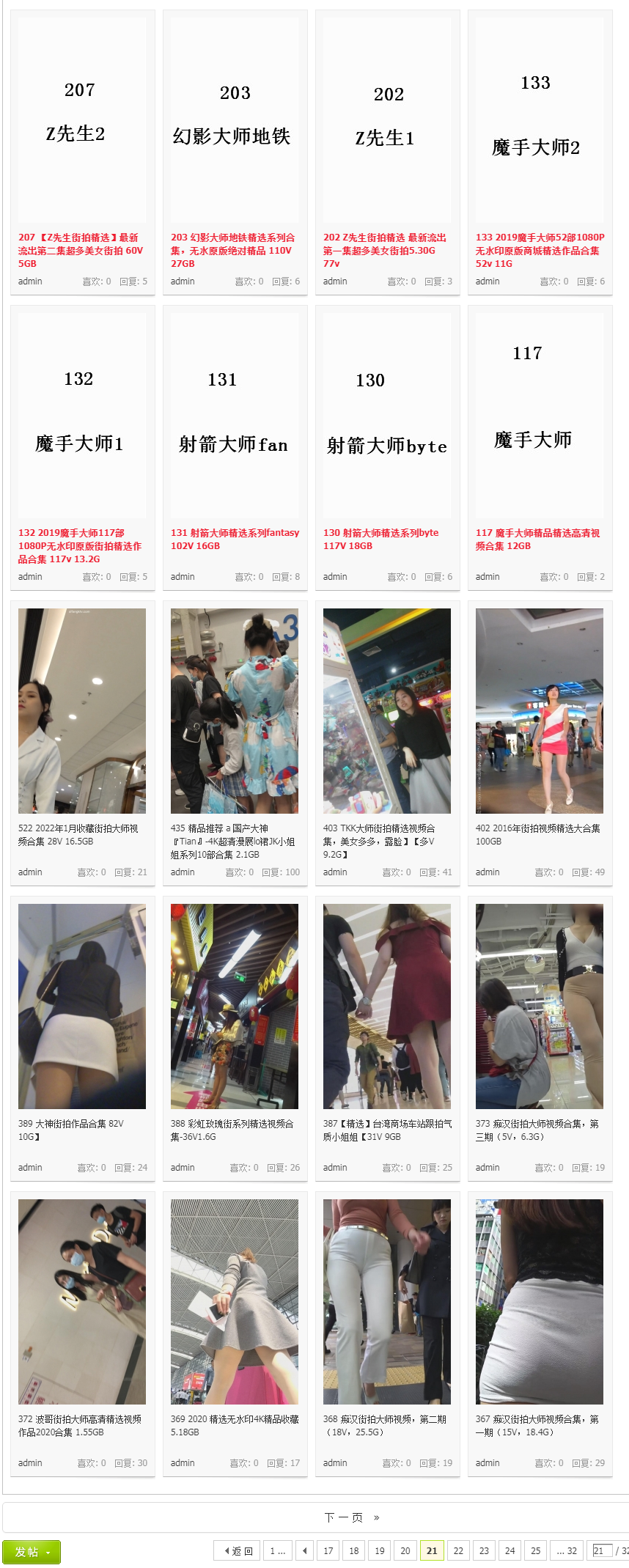Select page 24
The image size is (629, 1568).
point(510,1551)
